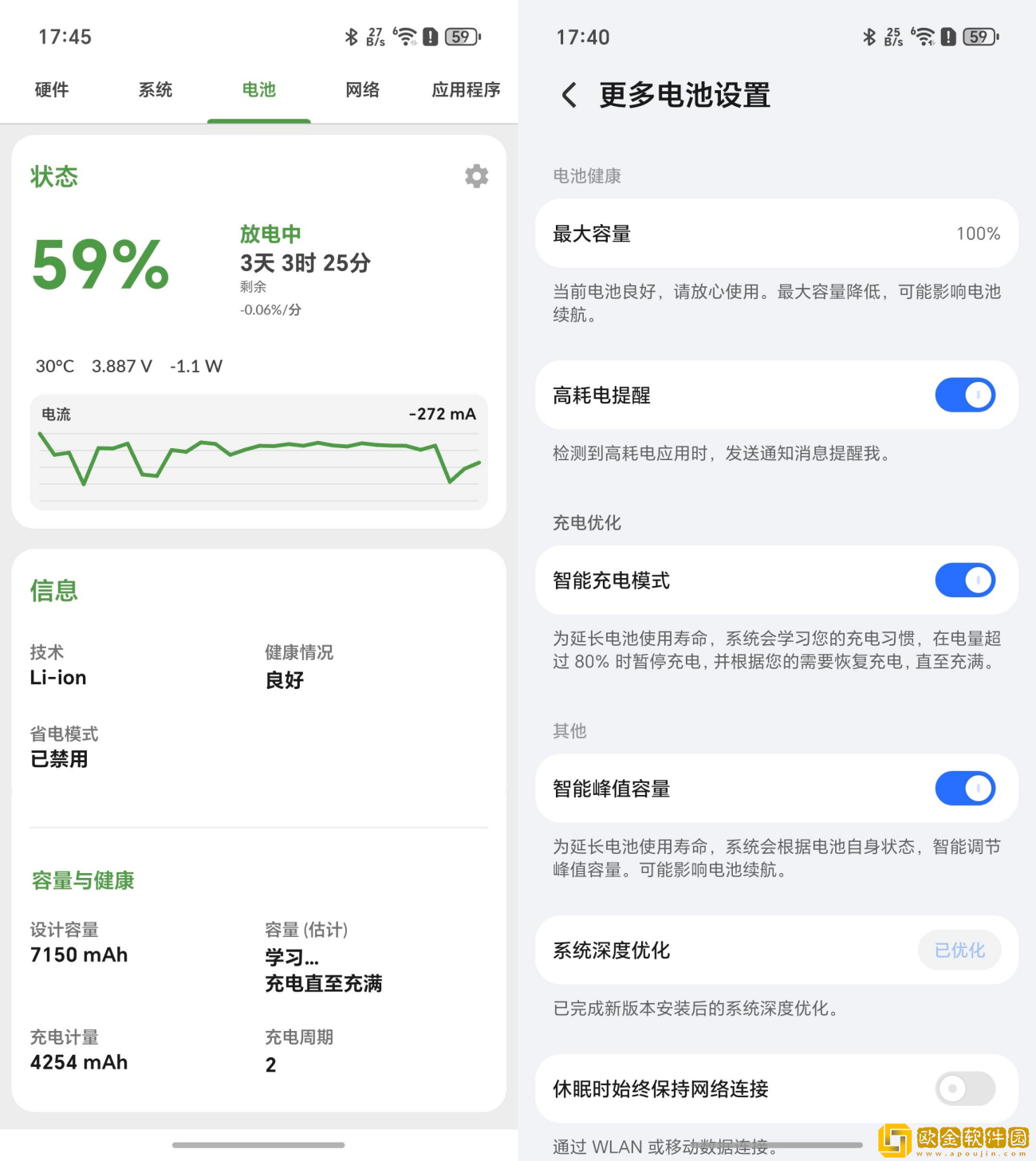Tap the 已优化 button for 系统深度优化
The height and width of the screenshot is (1161, 1036).
(x=959, y=950)
